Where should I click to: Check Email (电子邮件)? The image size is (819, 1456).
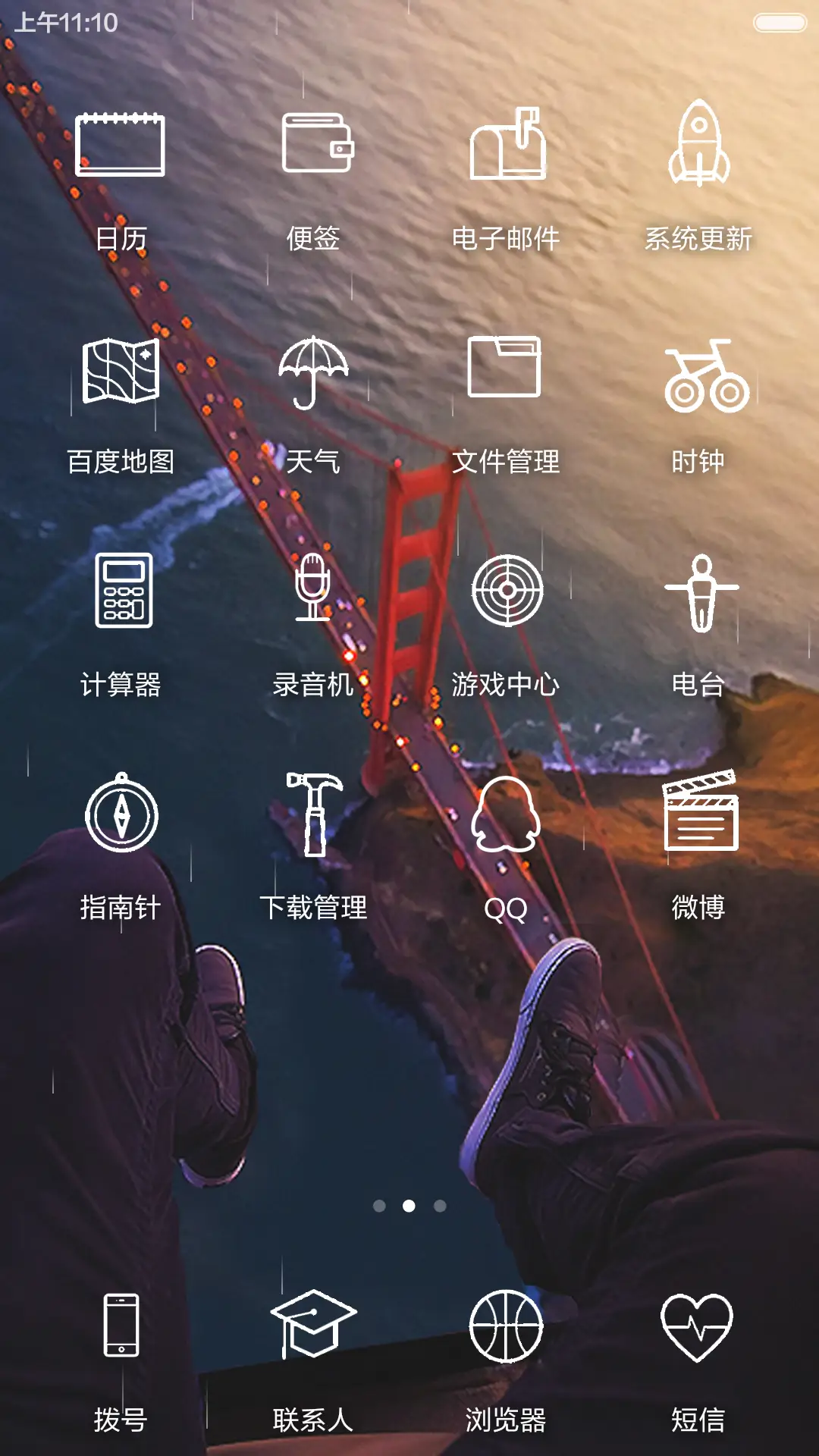click(x=507, y=148)
